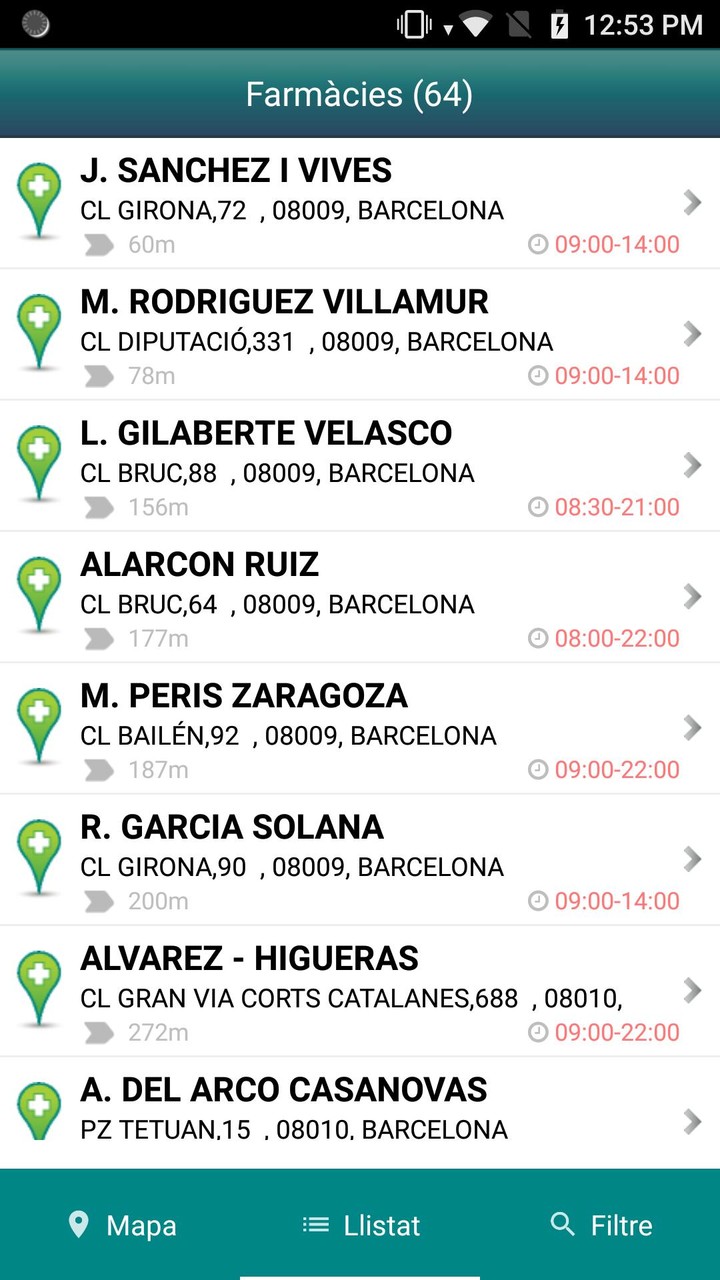The image size is (720, 1280).
Task: Open Alvarez - Higueras pharmacy
Action: (x=360, y=991)
